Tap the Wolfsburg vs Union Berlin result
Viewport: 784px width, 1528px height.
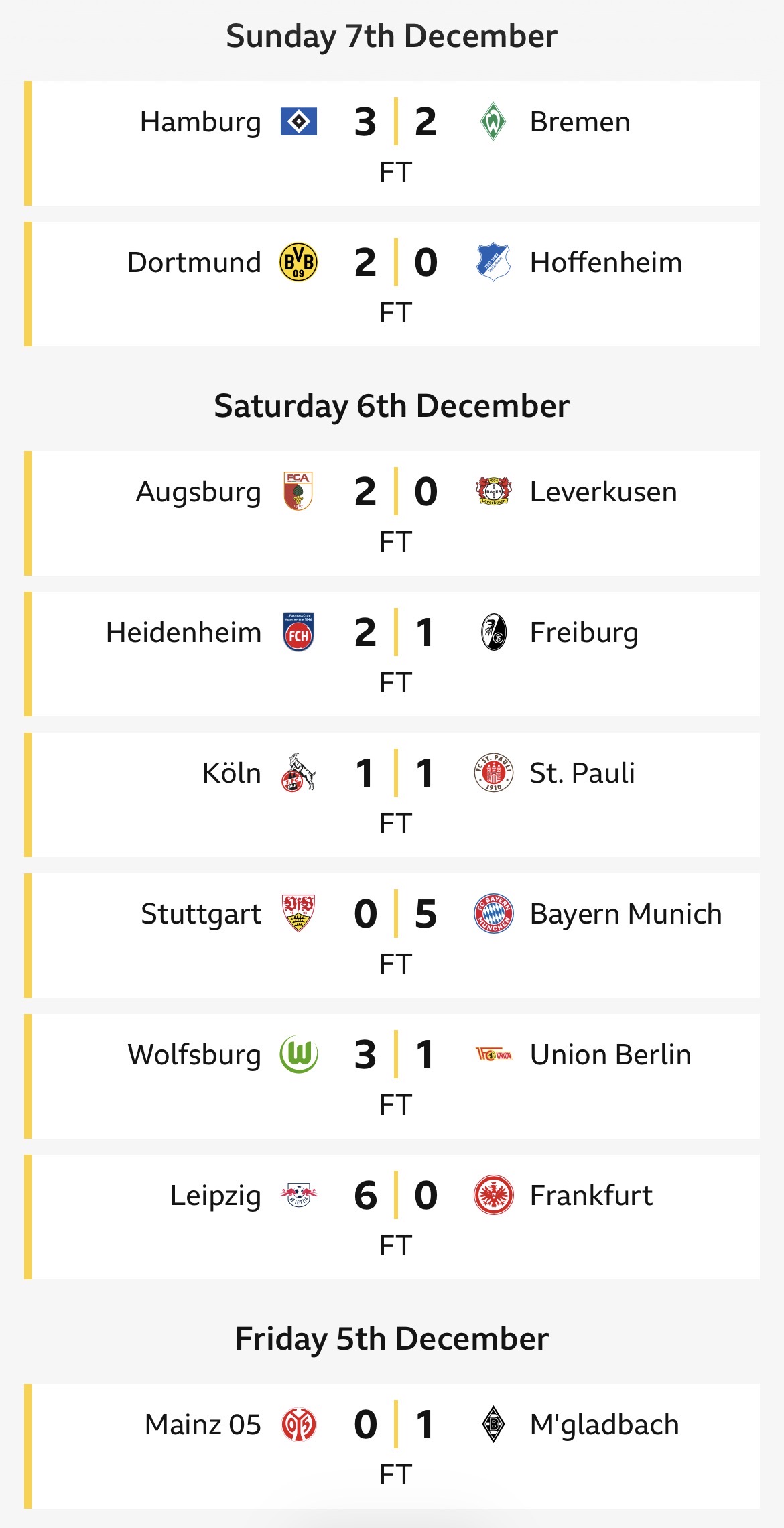pyautogui.click(x=395, y=1076)
